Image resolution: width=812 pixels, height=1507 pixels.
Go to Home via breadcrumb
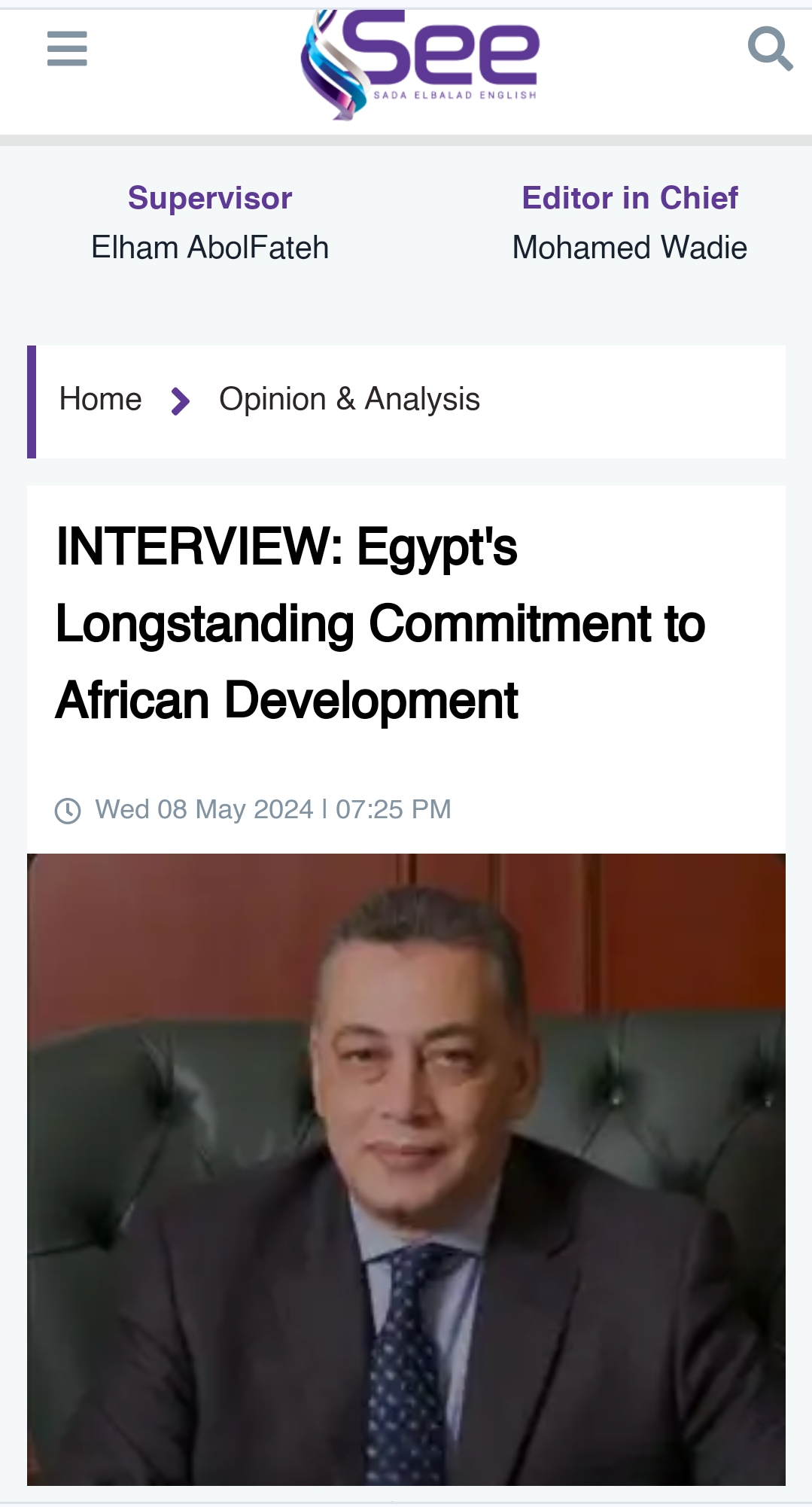coord(100,399)
